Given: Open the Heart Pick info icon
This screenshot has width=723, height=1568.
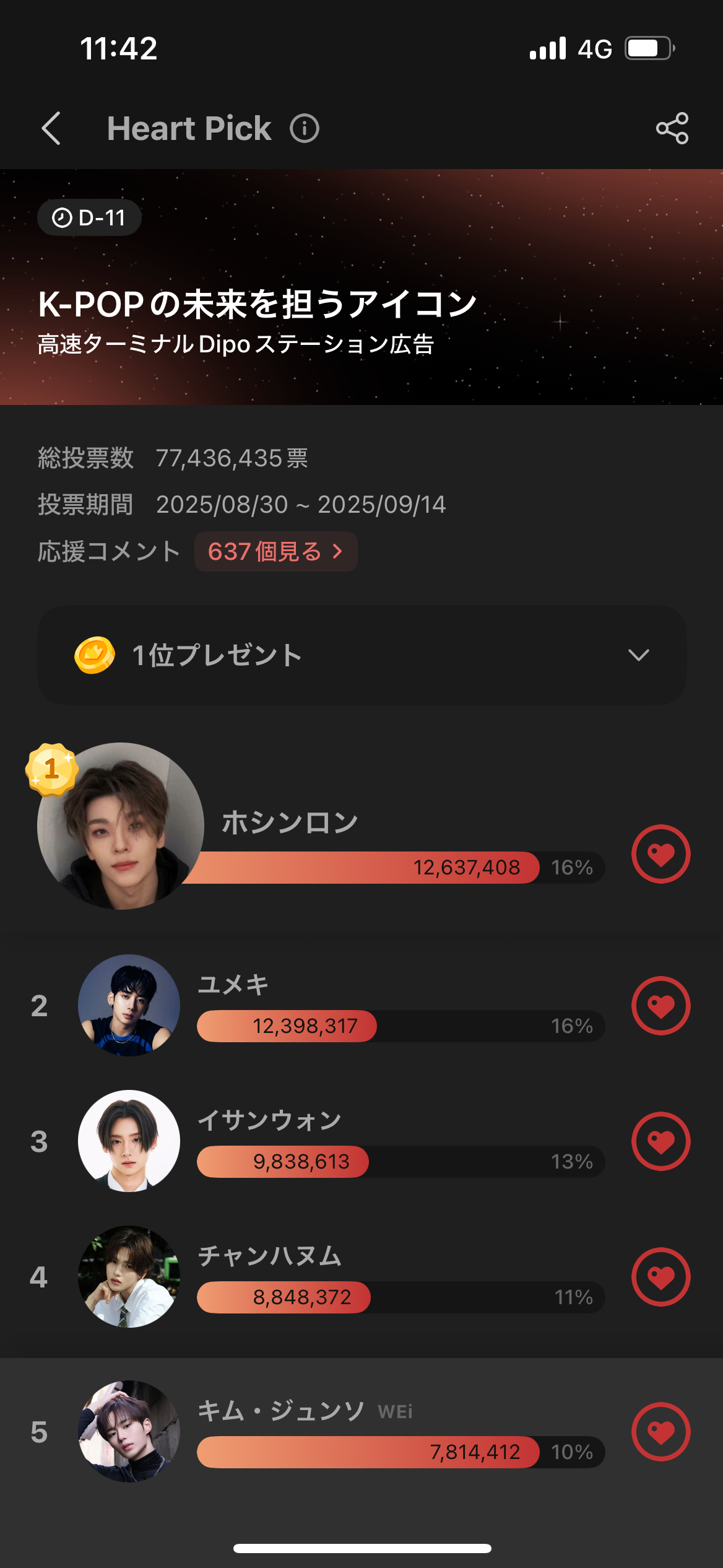Looking at the screenshot, I should coord(305,129).
